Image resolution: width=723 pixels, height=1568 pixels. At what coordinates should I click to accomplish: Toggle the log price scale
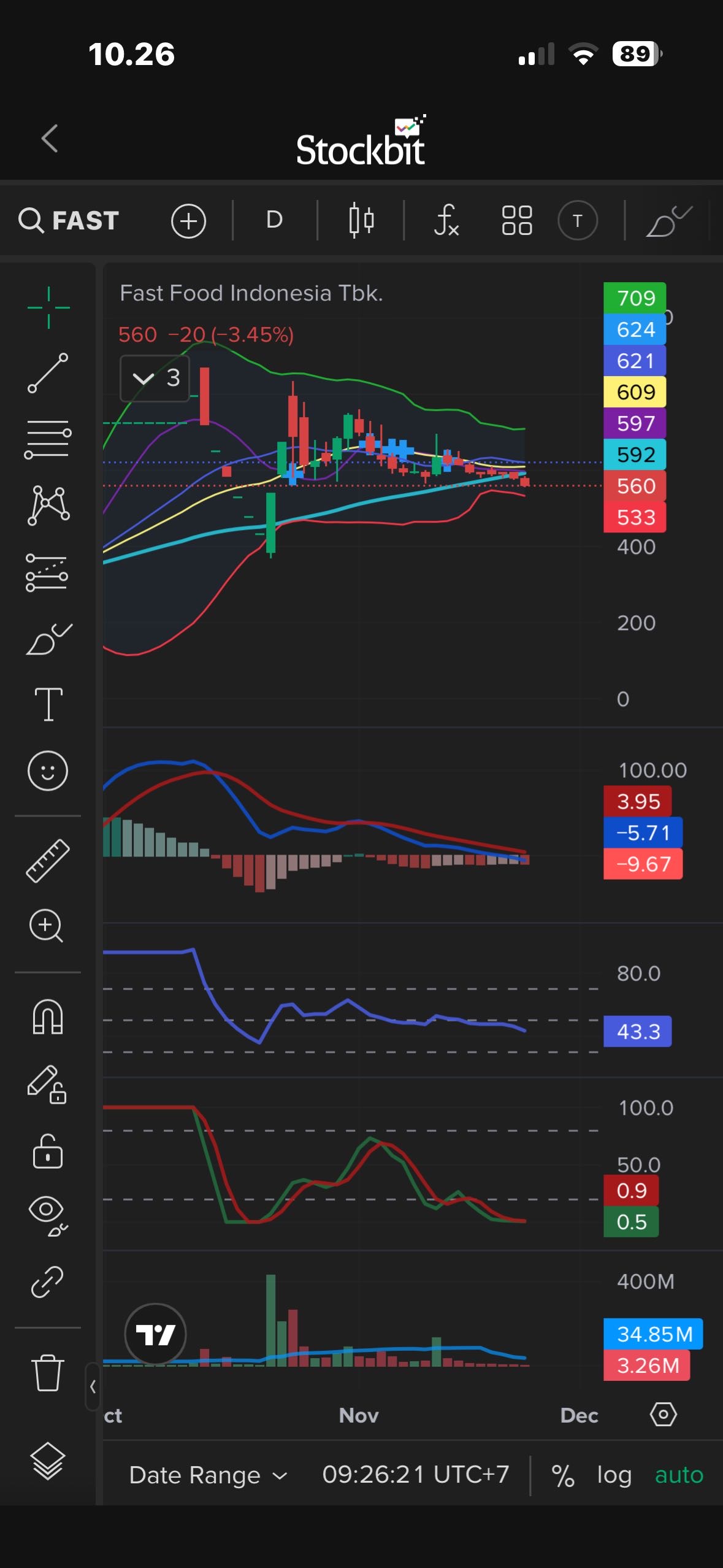pyautogui.click(x=614, y=1475)
